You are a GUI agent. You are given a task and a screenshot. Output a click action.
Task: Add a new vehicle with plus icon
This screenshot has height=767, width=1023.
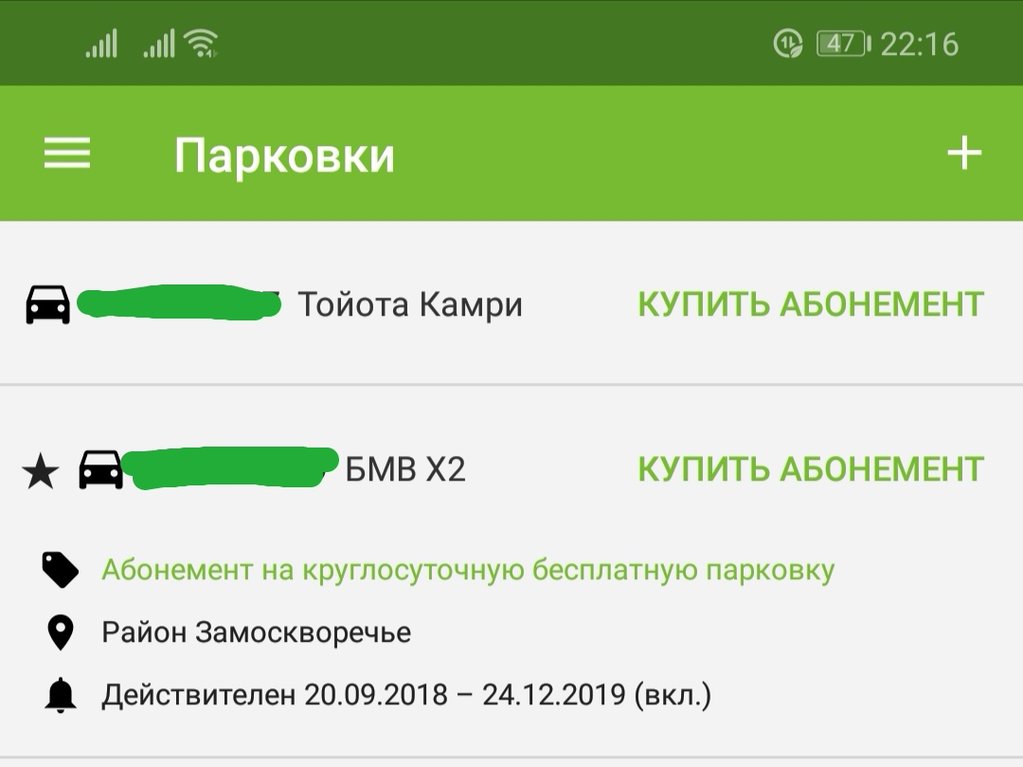point(964,154)
